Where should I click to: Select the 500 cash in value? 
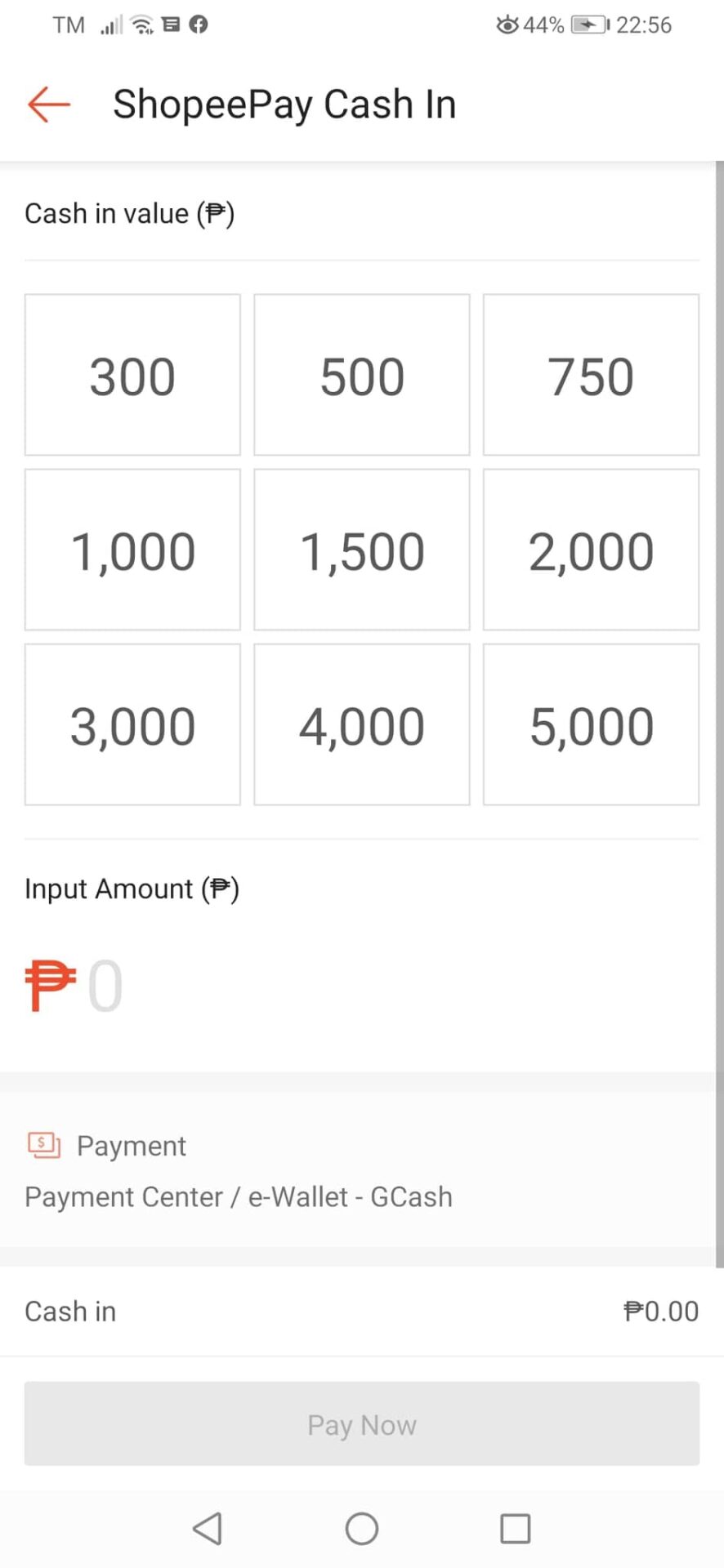tap(361, 375)
